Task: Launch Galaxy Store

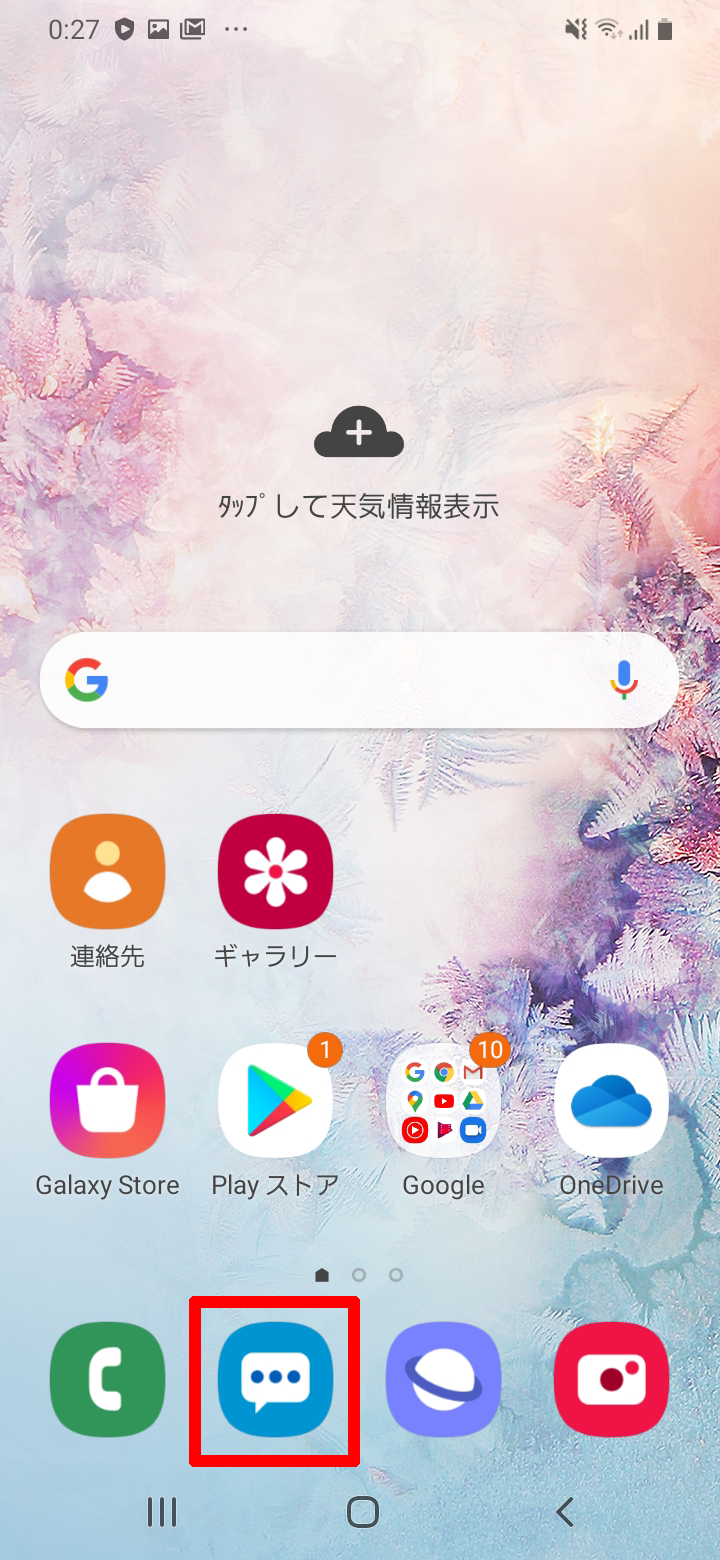Action: click(107, 1100)
